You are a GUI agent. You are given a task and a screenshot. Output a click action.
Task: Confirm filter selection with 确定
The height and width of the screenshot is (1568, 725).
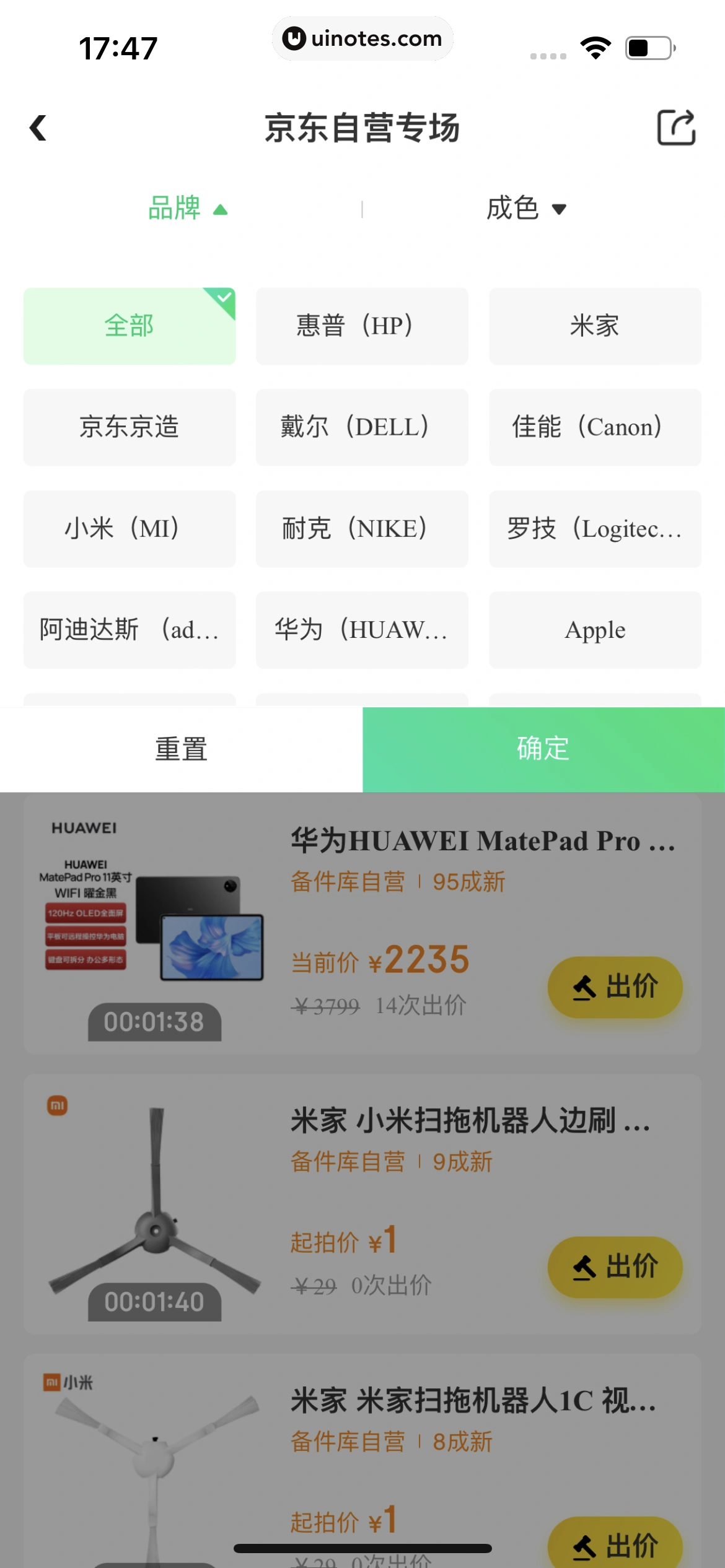coord(543,749)
